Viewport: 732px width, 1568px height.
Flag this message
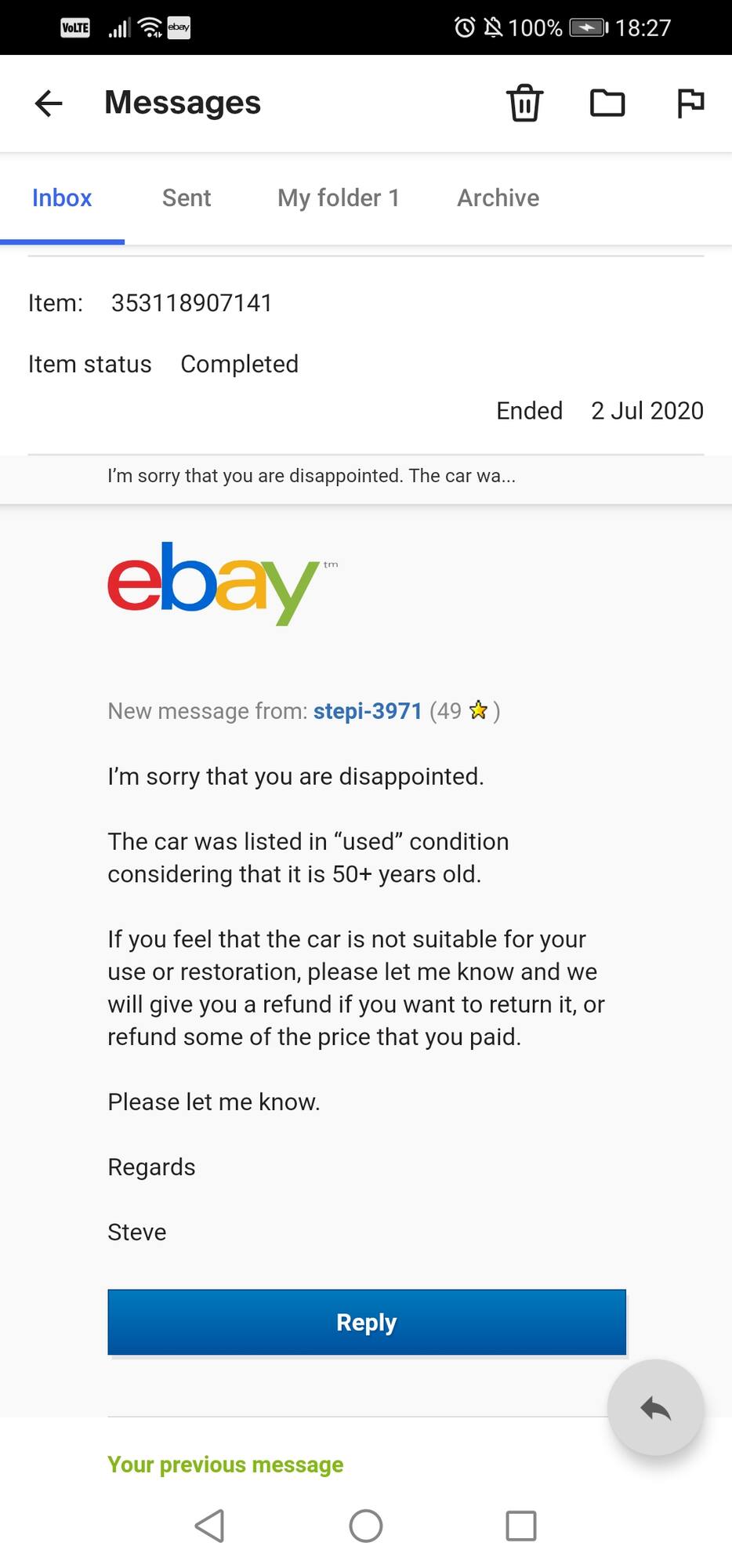[690, 103]
